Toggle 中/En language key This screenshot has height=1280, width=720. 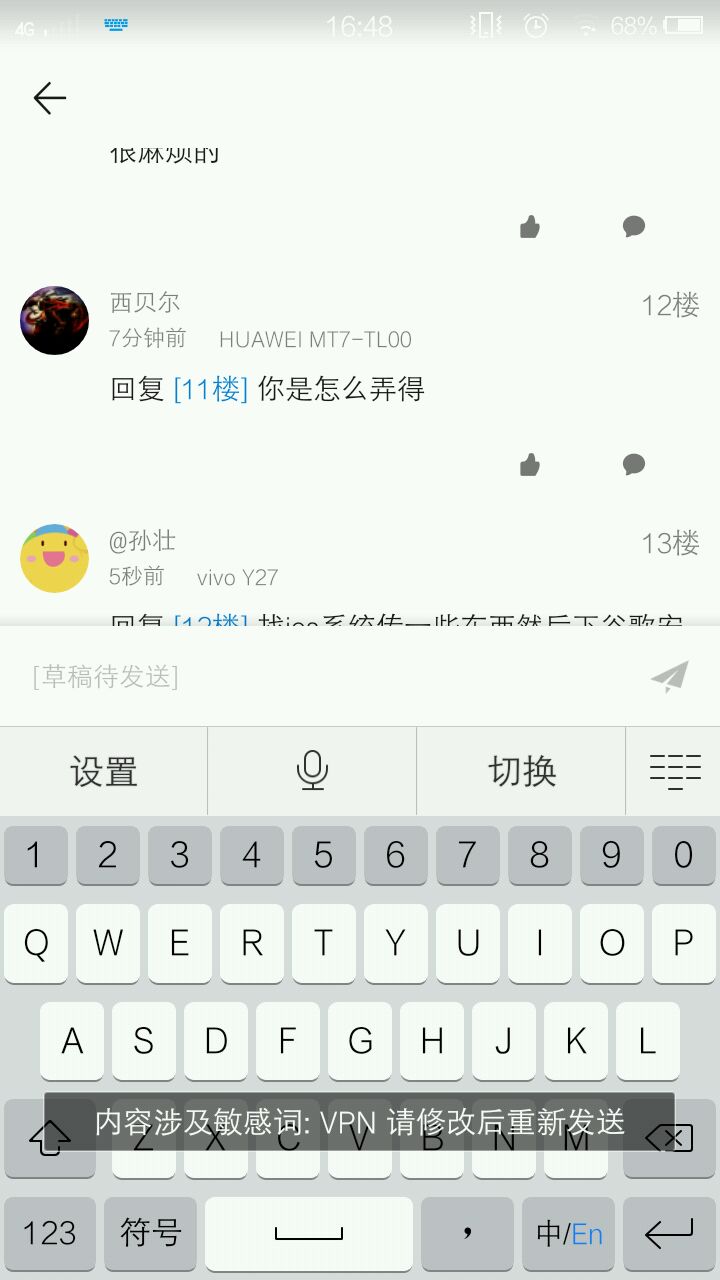[x=568, y=1233]
